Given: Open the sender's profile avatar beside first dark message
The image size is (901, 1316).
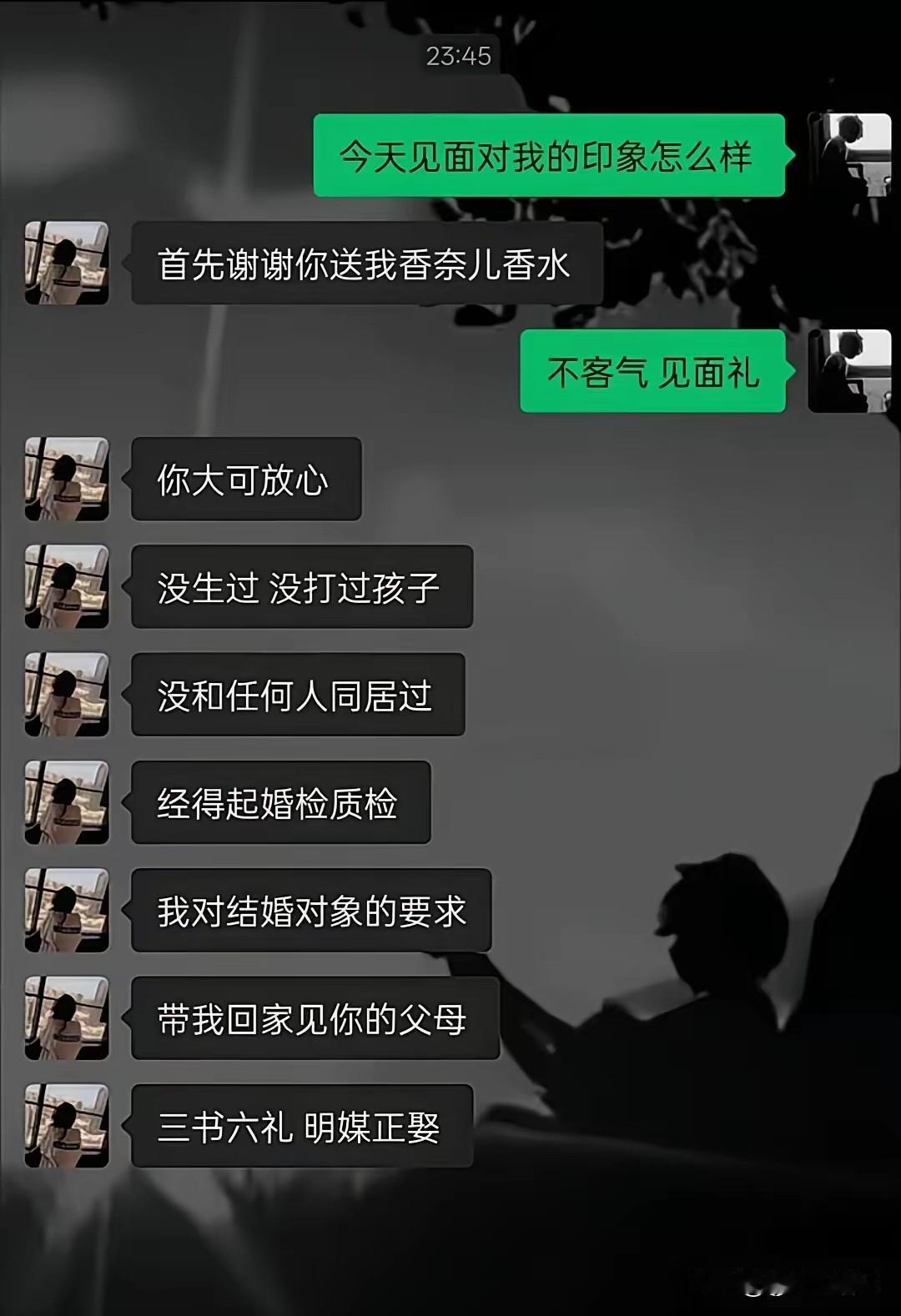Looking at the screenshot, I should [67, 261].
